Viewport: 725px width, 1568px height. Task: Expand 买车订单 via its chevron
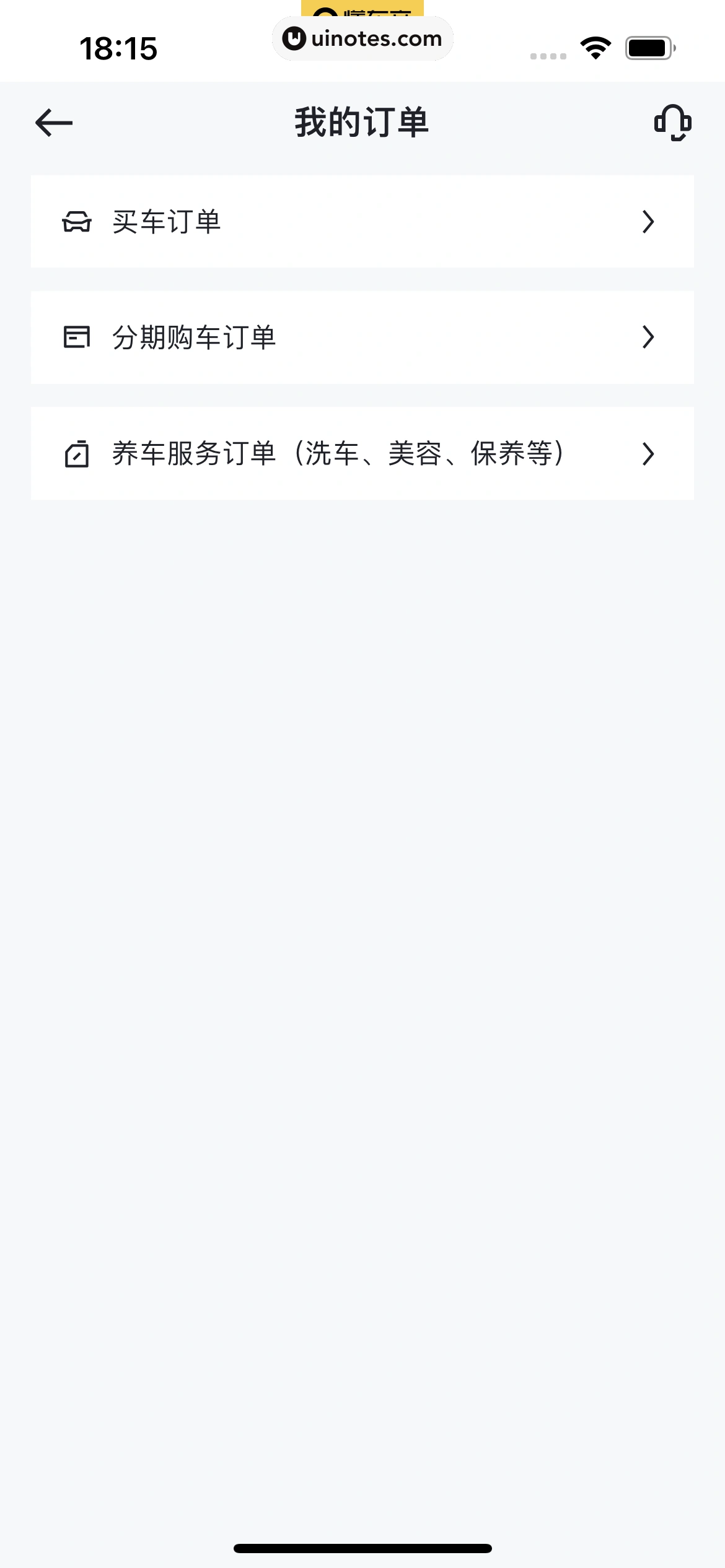[648, 222]
